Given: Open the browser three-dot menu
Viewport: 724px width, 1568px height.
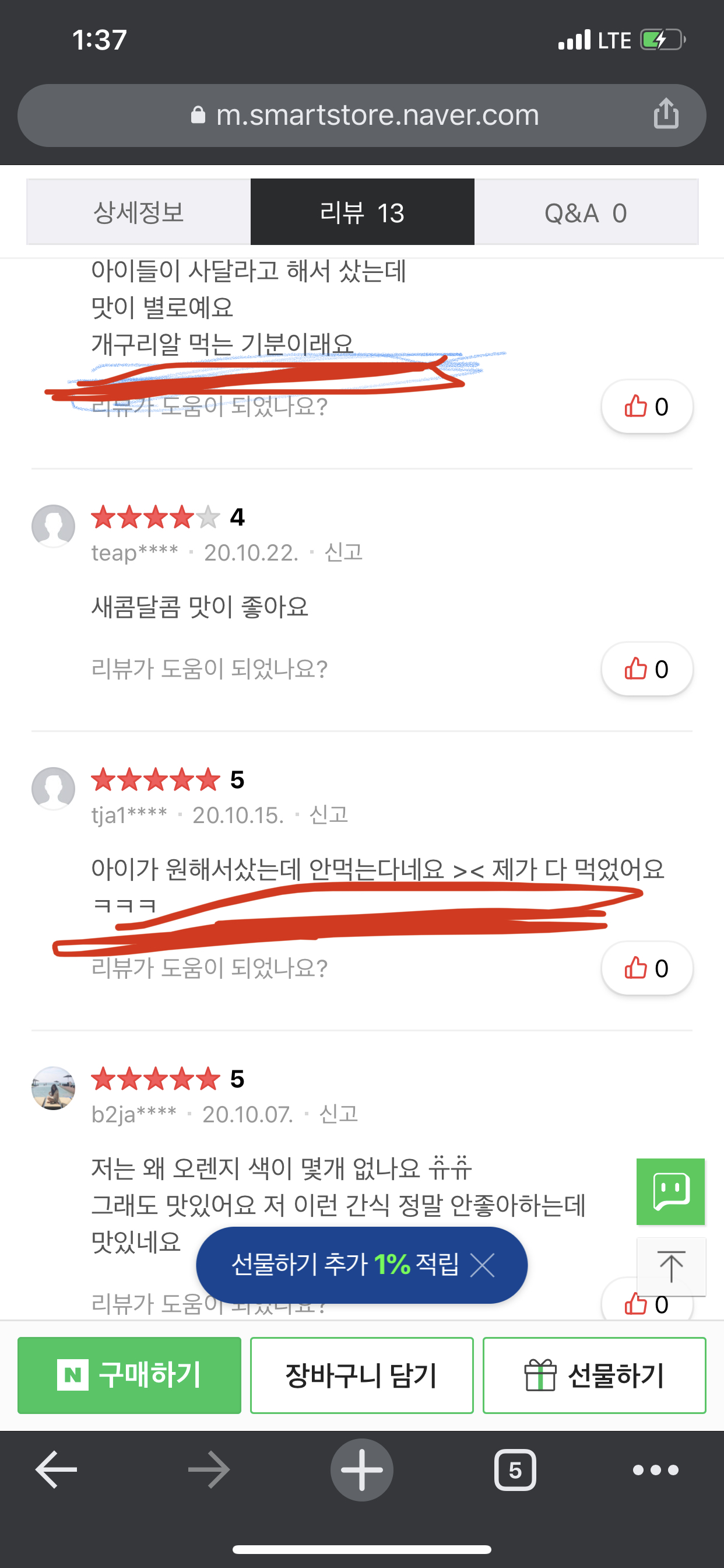Looking at the screenshot, I should [x=655, y=1469].
